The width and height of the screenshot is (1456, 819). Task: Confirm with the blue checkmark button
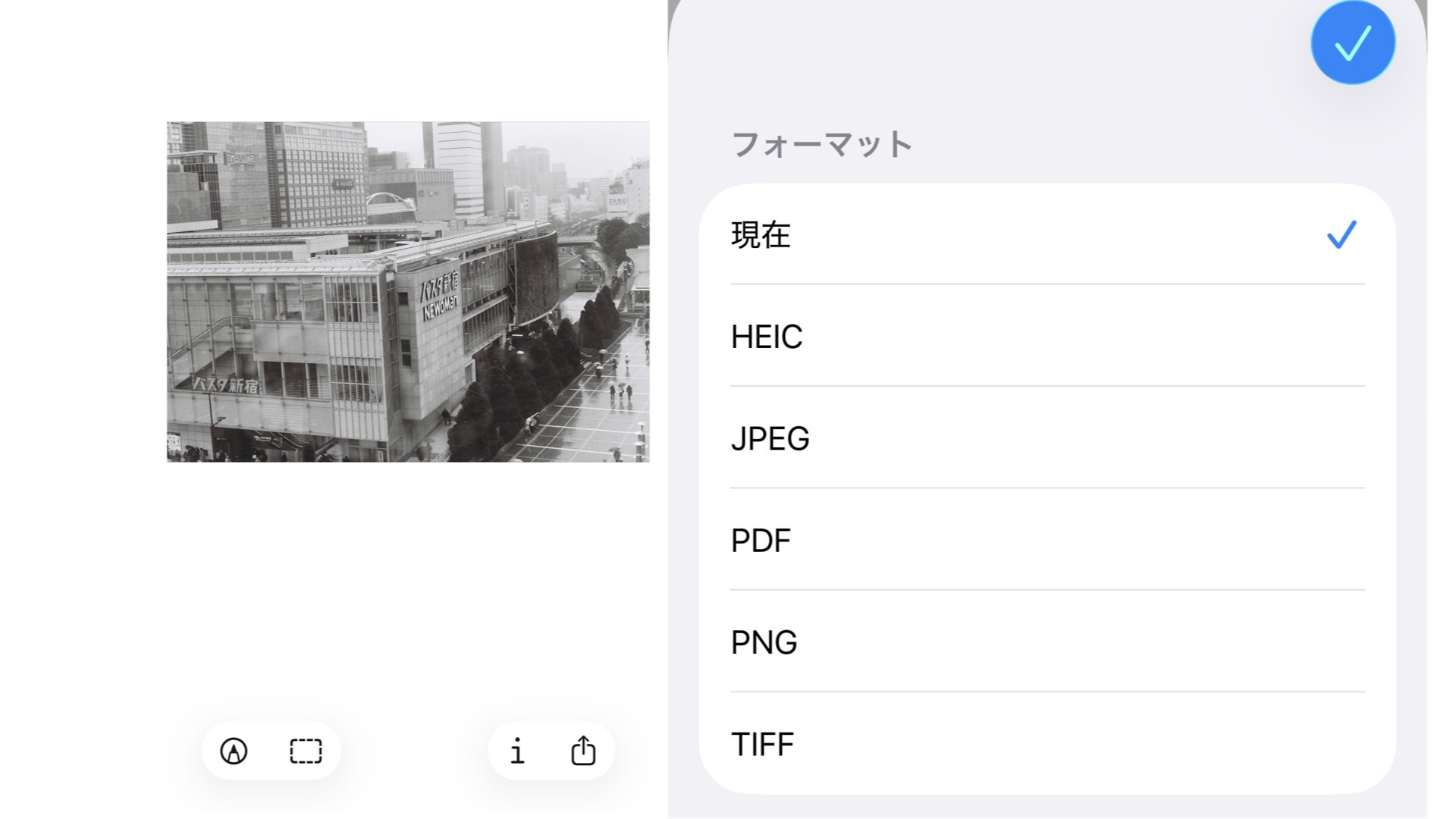click(x=1352, y=42)
